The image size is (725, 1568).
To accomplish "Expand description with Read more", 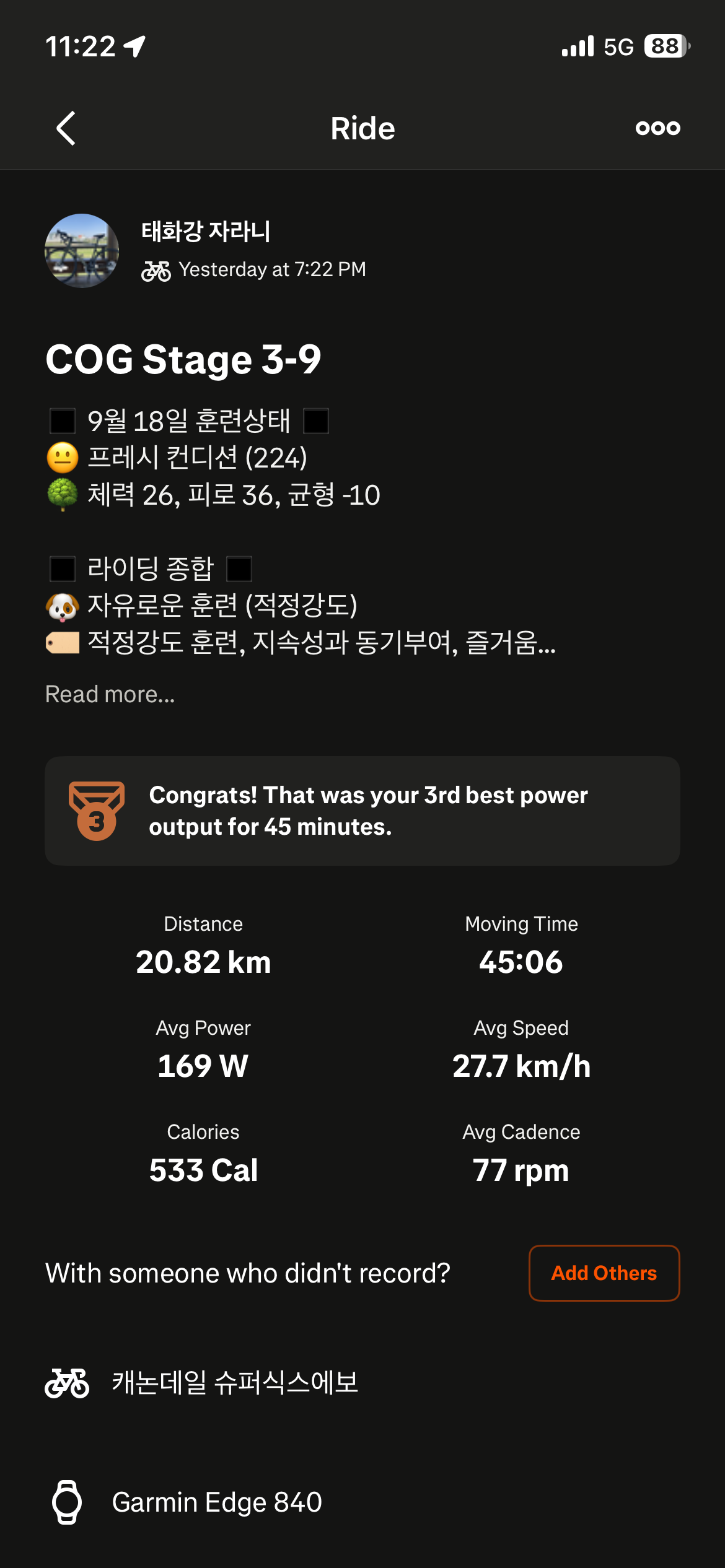I will click(110, 694).
